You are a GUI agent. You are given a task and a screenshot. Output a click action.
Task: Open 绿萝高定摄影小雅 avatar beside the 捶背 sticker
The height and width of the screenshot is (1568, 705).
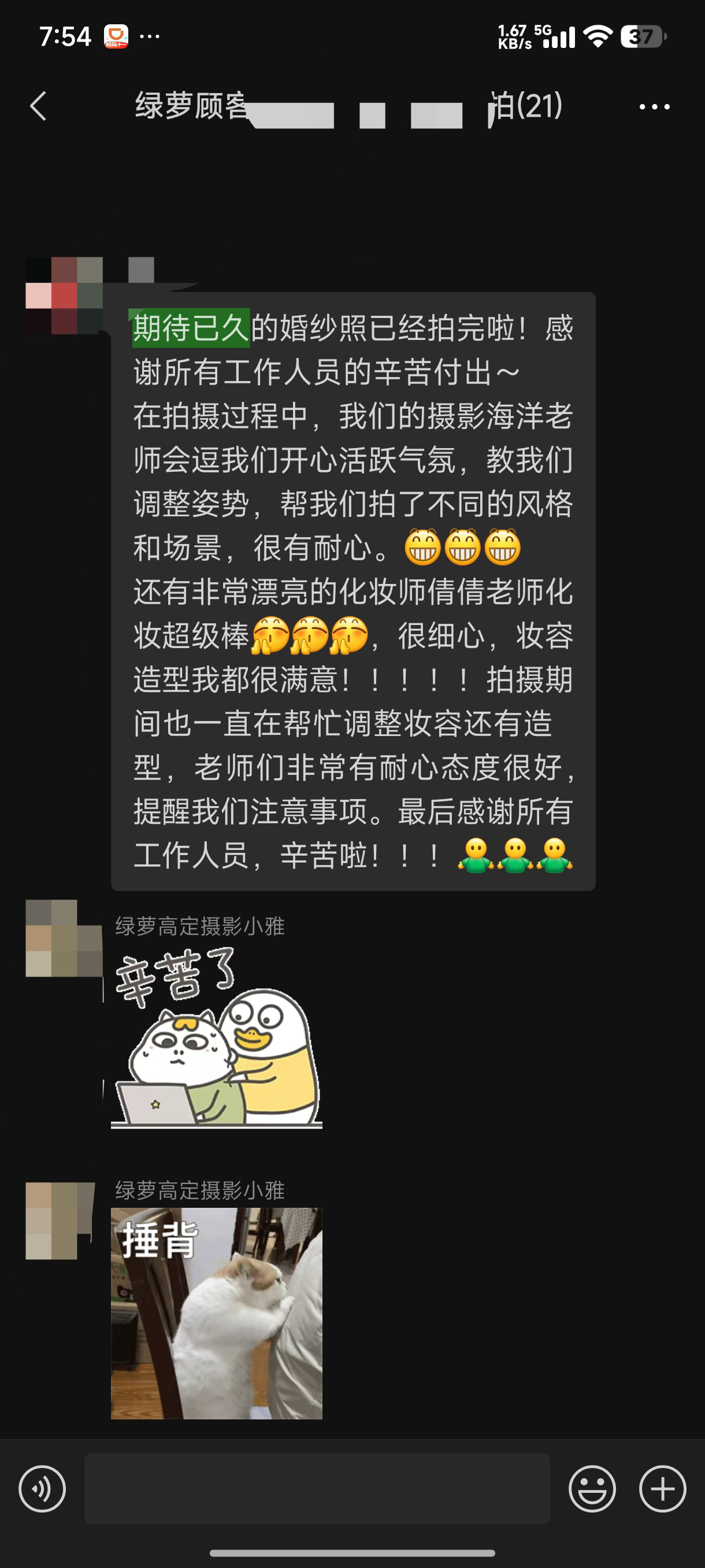pyautogui.click(x=60, y=1221)
